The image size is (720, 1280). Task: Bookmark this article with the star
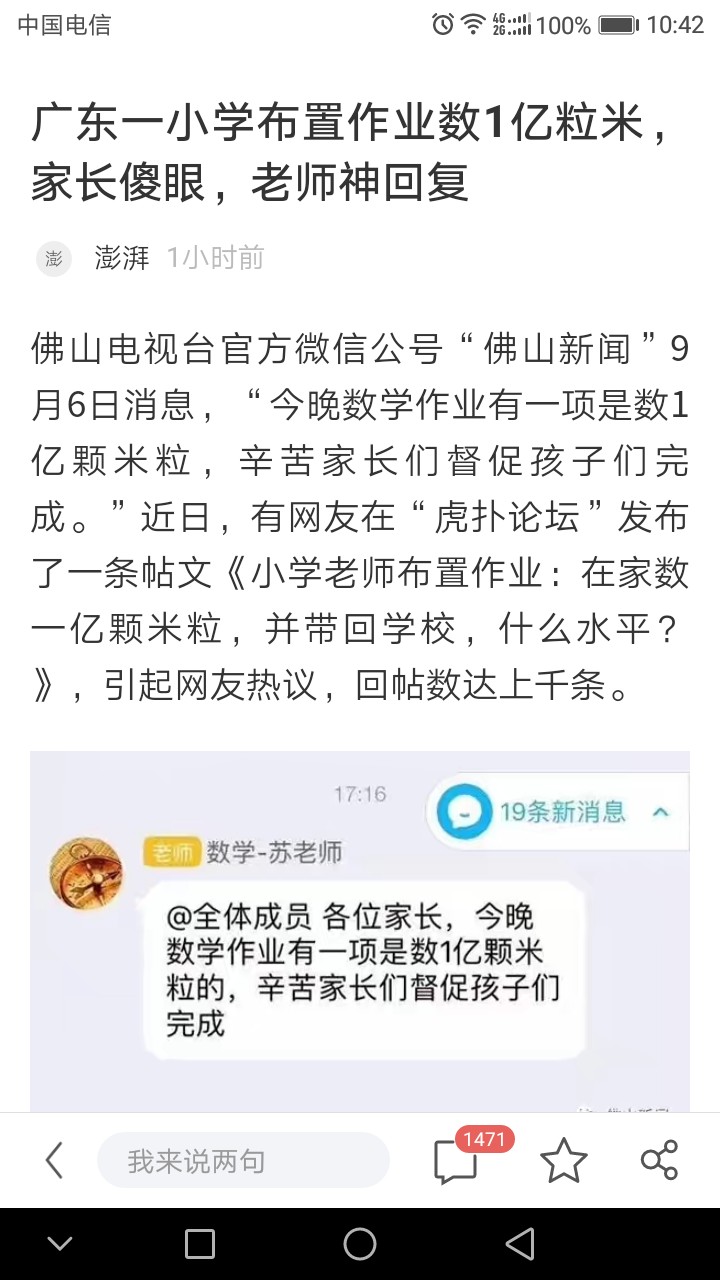click(564, 1160)
